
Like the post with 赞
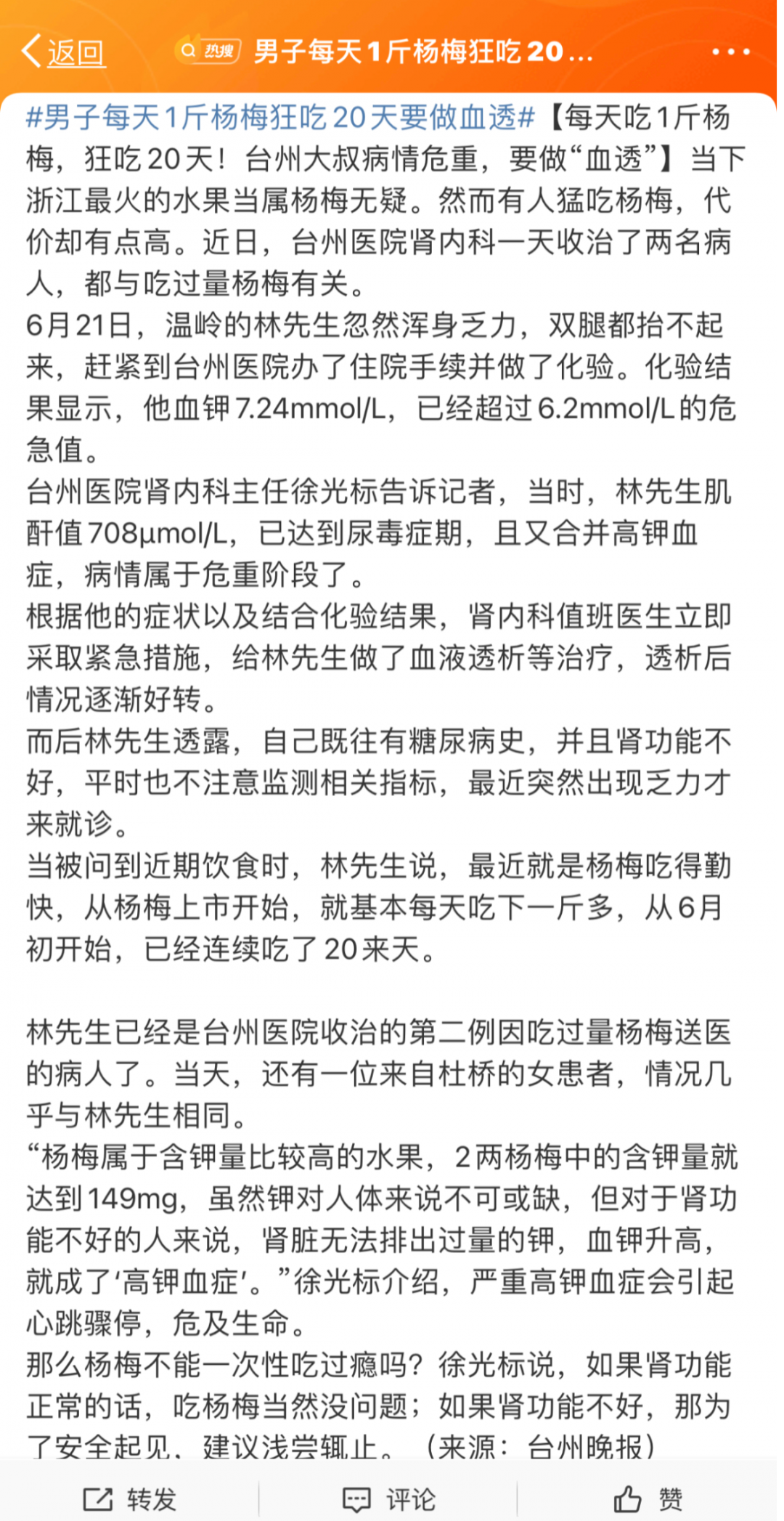648,1498
